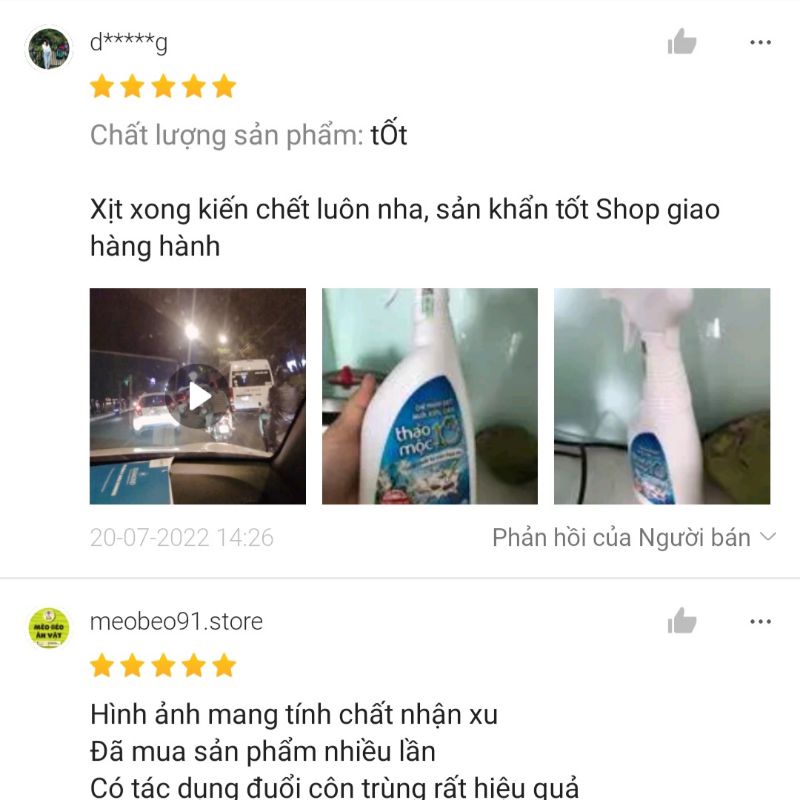Open the third review photo of bottle
Image resolution: width=800 pixels, height=800 pixels.
662,396
